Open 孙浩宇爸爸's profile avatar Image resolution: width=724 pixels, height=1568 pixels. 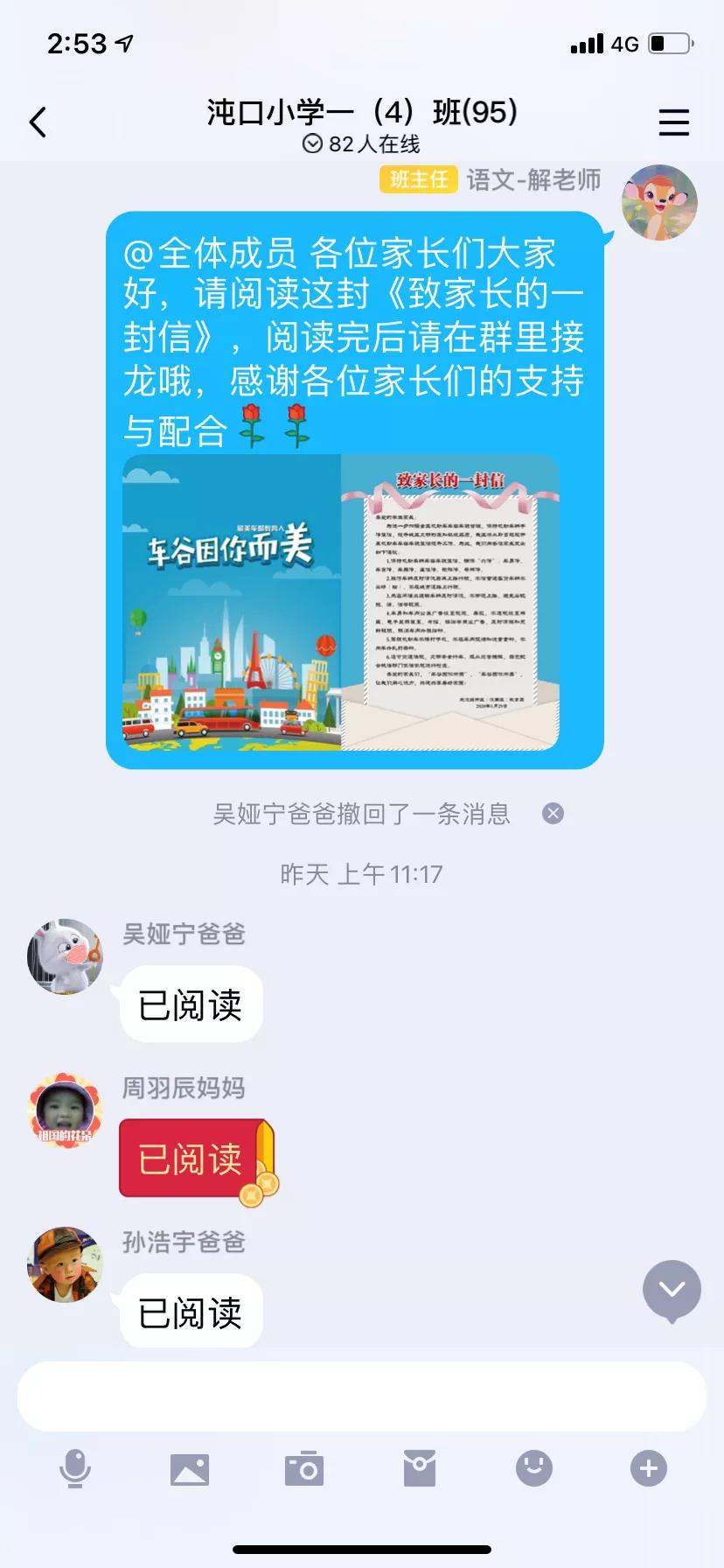(65, 1264)
